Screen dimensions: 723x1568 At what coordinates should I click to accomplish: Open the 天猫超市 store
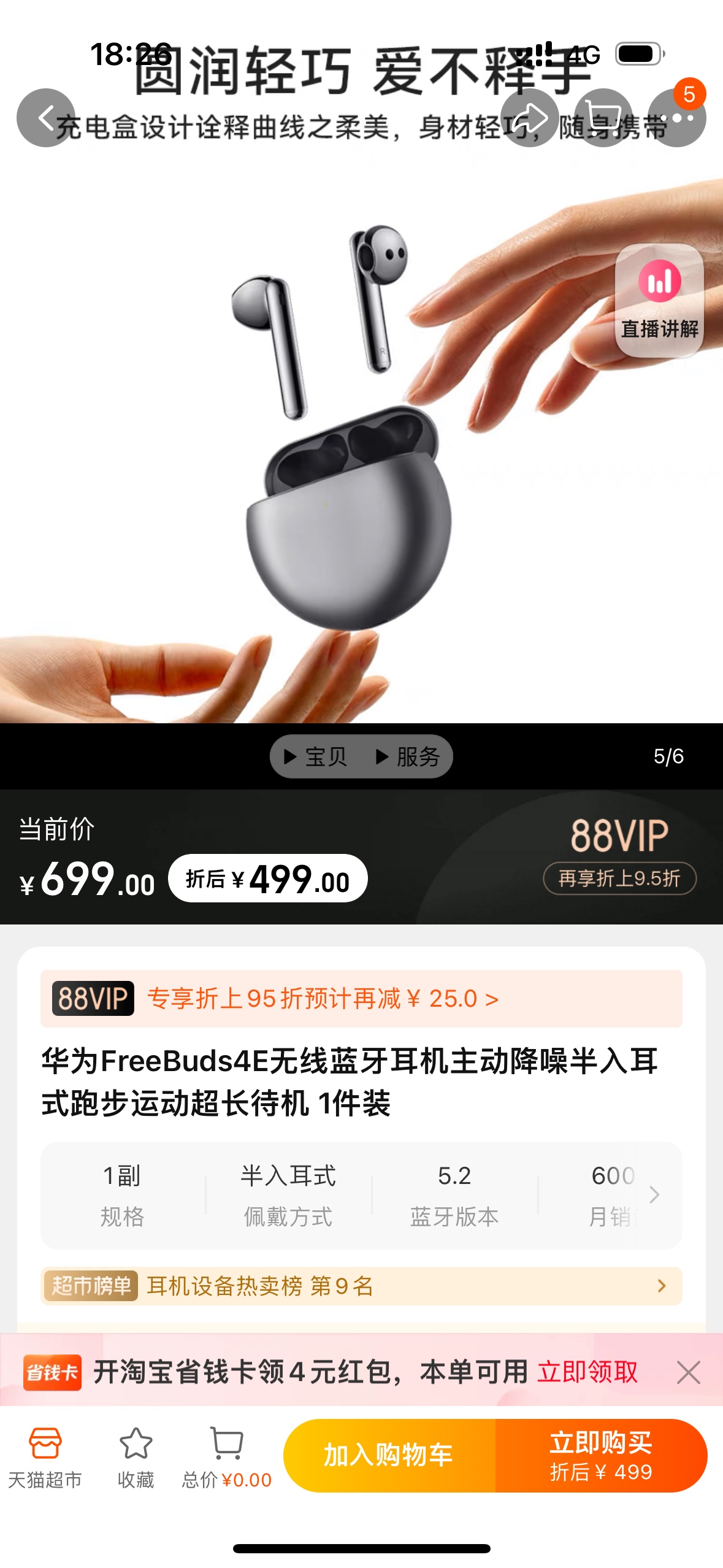tap(45, 1458)
